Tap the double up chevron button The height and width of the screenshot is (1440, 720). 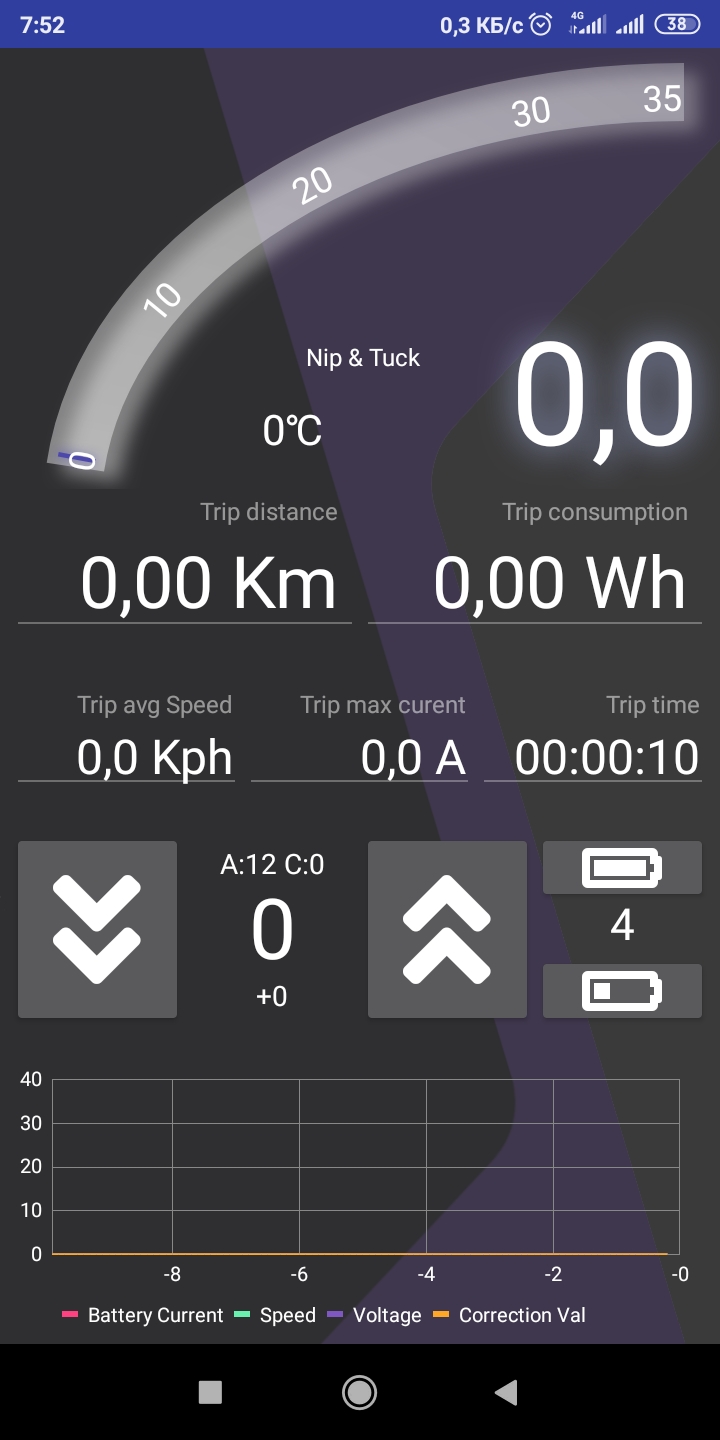[x=447, y=929]
